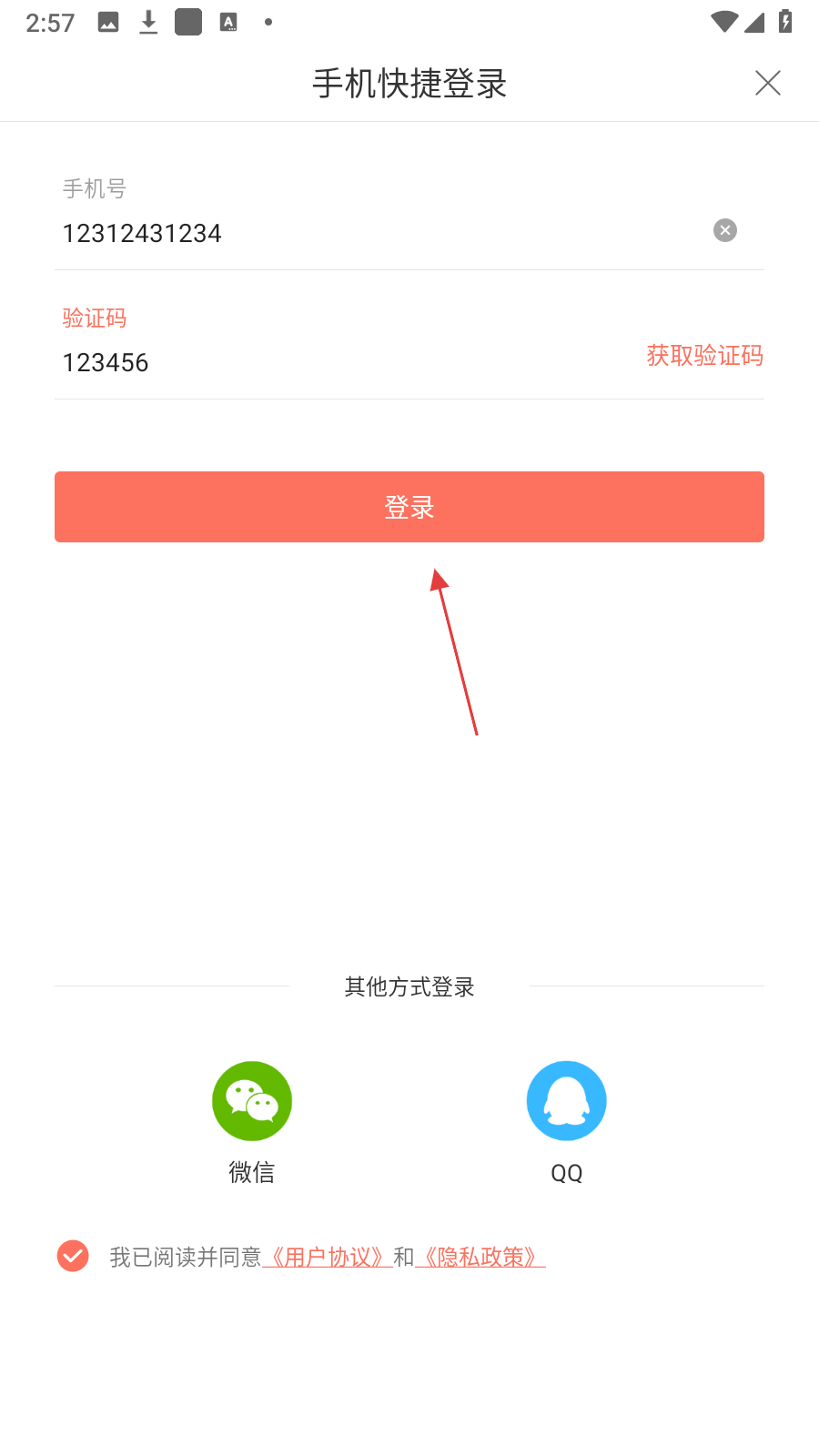Tap the red 登录 button
819x1456 pixels.
(409, 507)
